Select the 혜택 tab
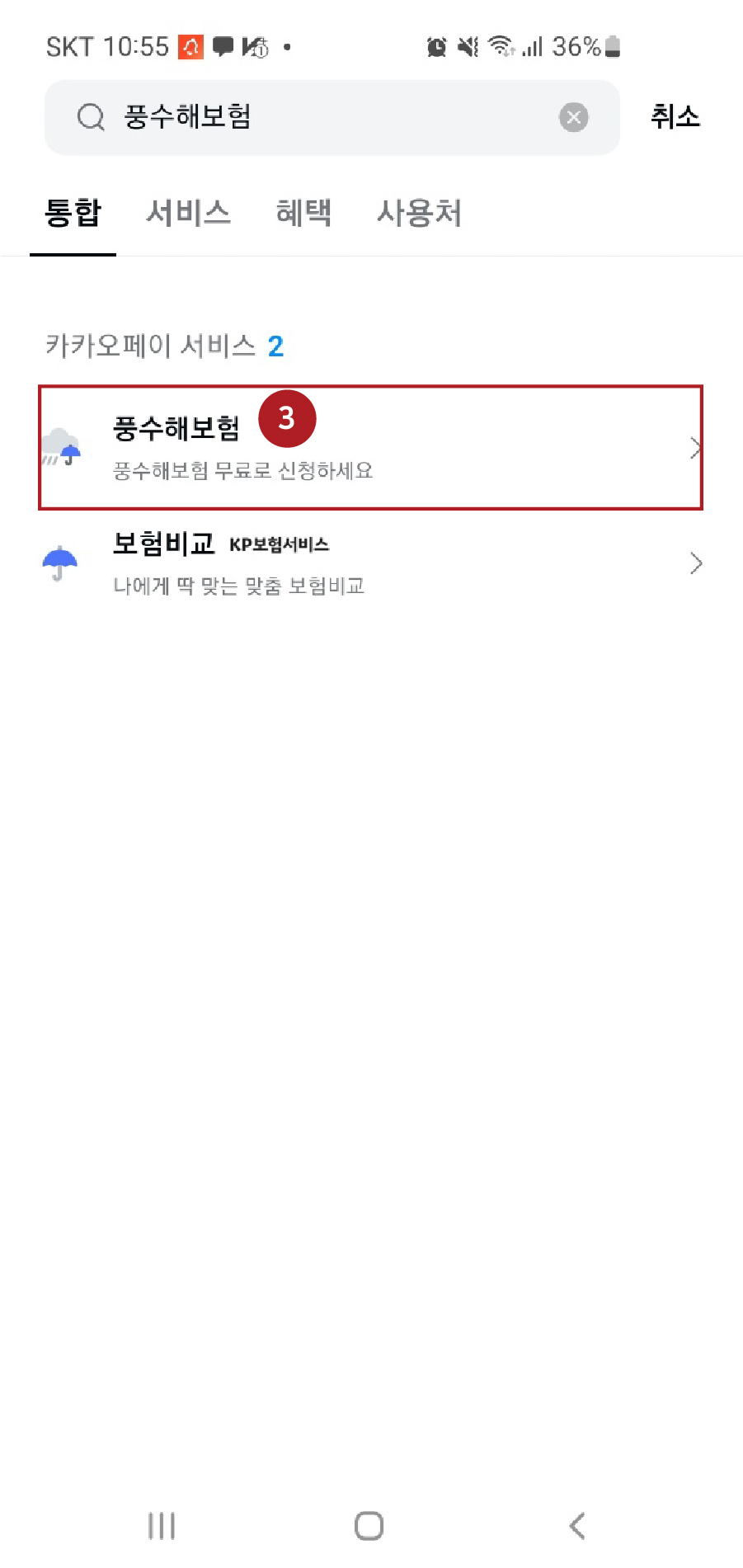The image size is (743, 1568). [304, 213]
